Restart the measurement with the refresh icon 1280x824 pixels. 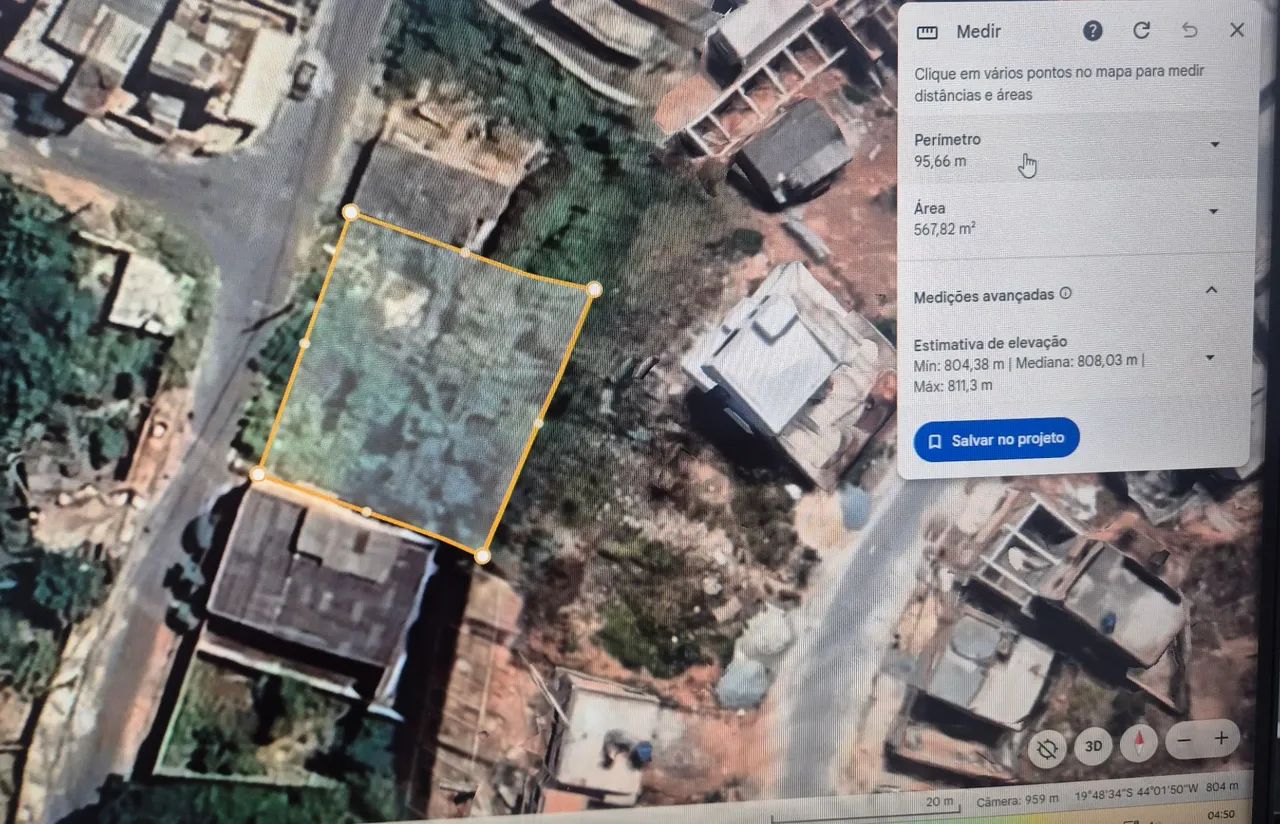1141,31
